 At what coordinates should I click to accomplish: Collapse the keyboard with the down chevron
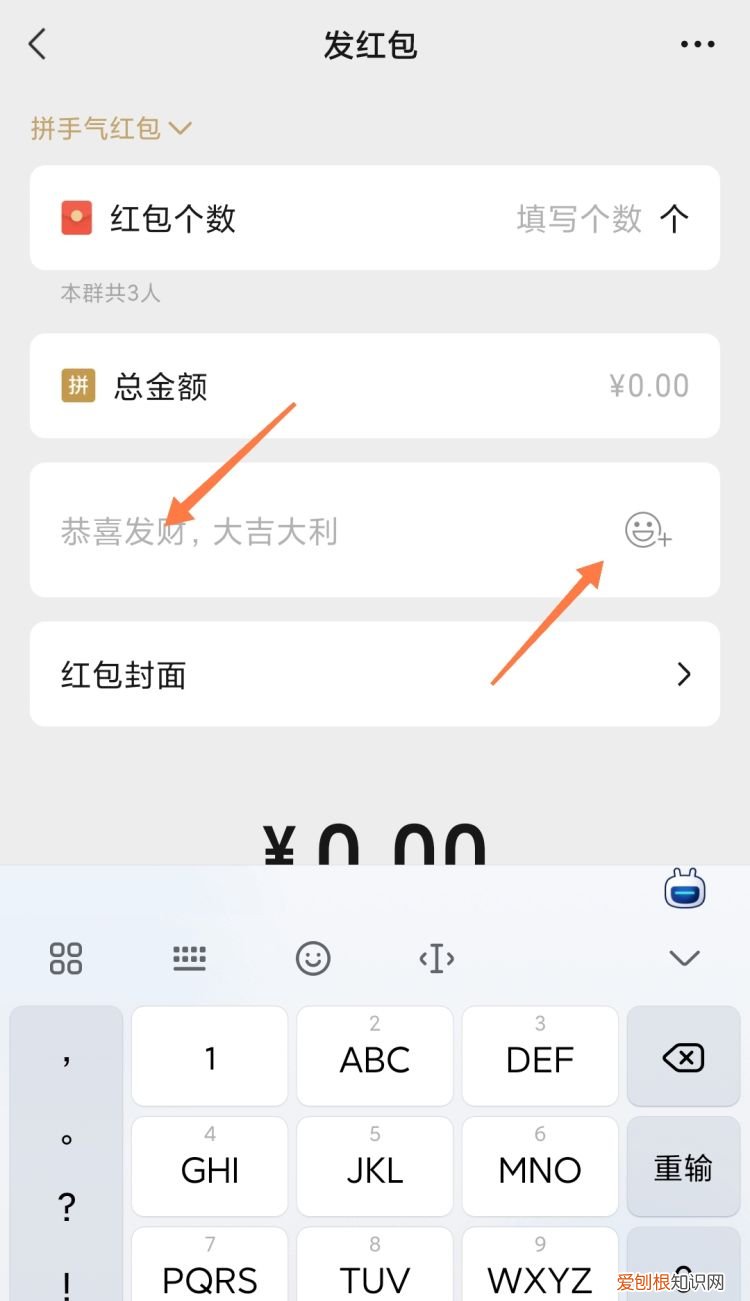pyautogui.click(x=683, y=957)
